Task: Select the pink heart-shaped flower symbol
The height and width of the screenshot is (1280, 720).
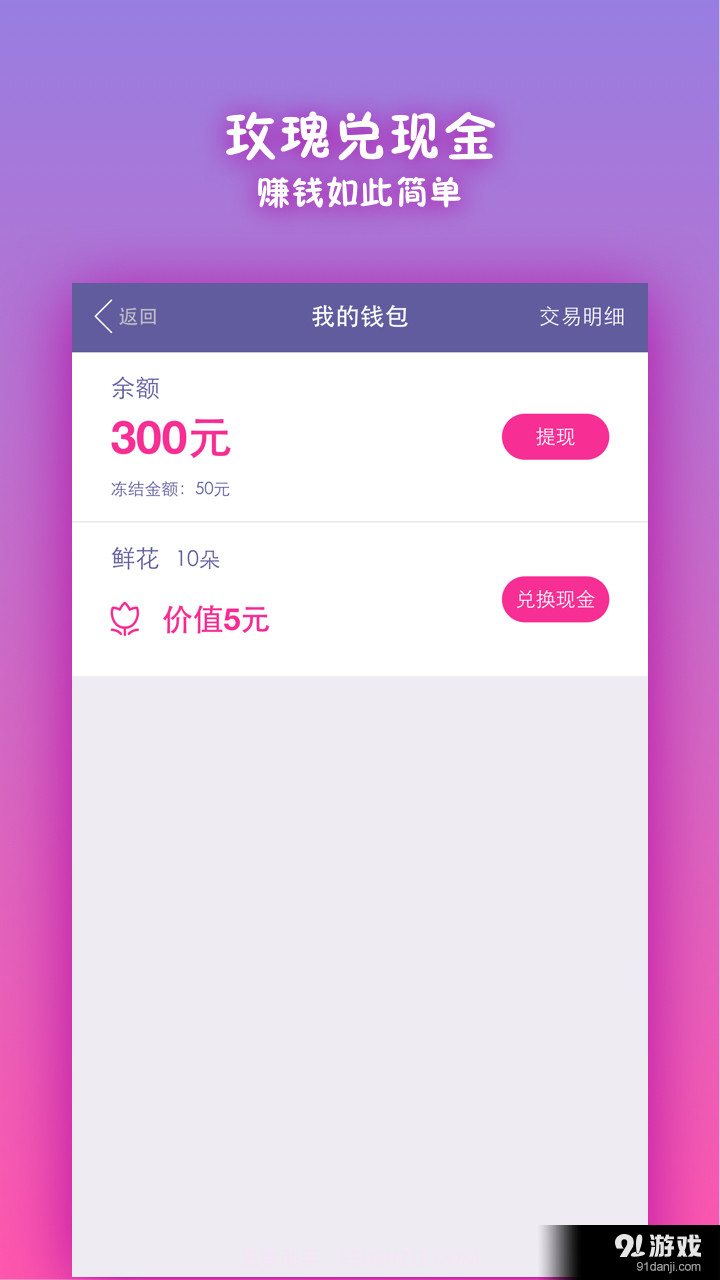Action: [x=124, y=618]
